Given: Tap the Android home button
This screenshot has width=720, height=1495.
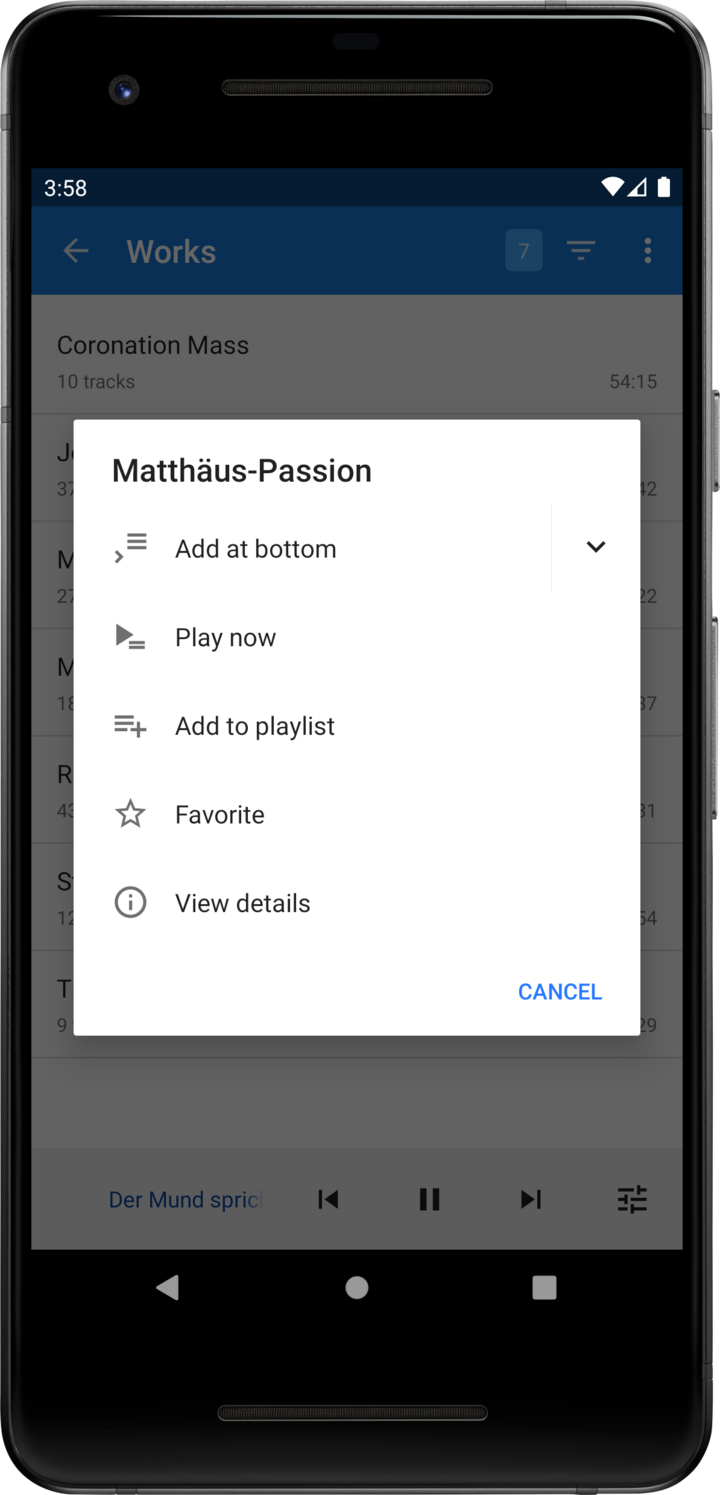Looking at the screenshot, I should point(357,1288).
